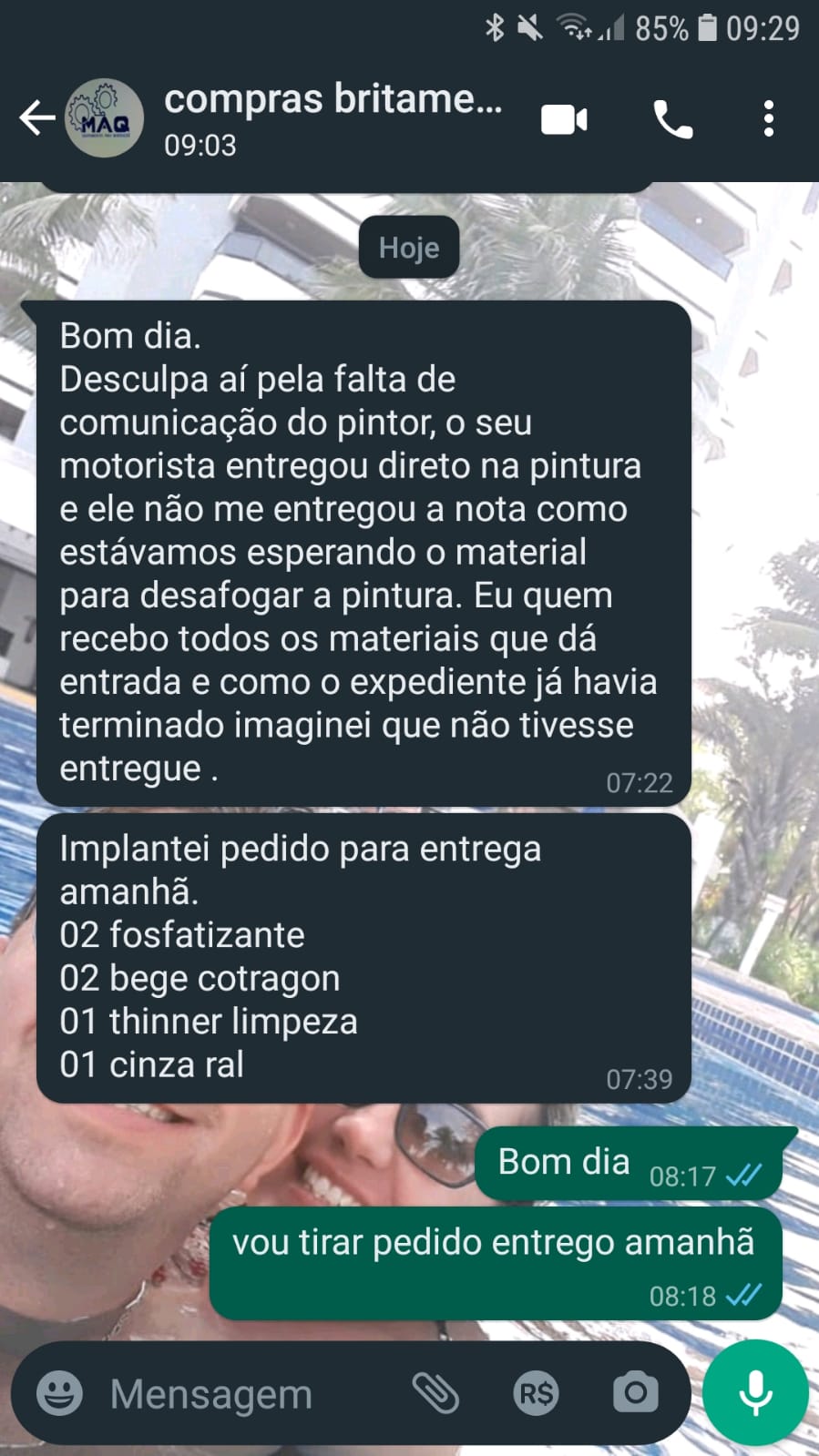
Task: Open the emoji picker
Action: 59,1393
